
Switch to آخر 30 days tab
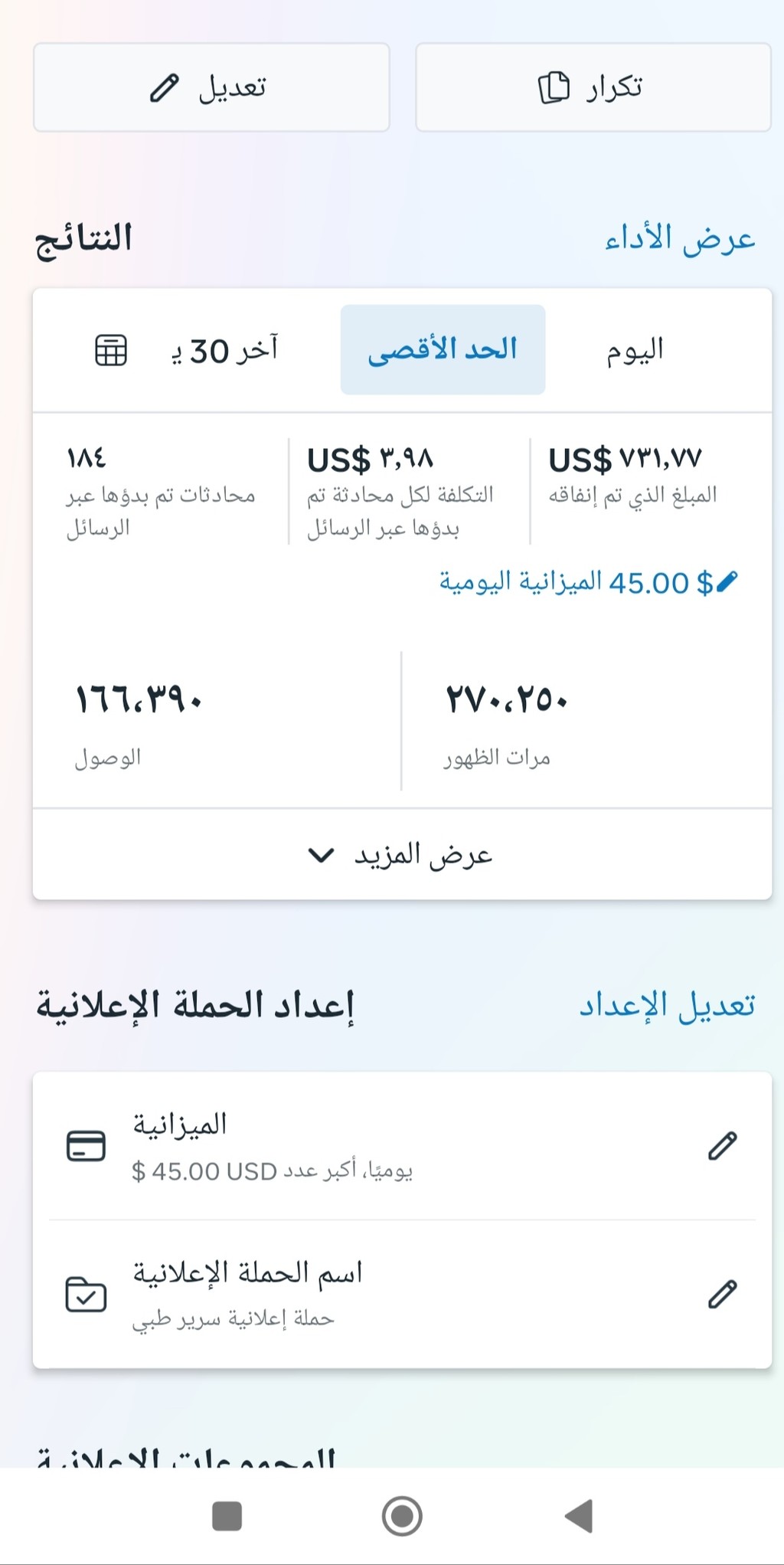224,351
